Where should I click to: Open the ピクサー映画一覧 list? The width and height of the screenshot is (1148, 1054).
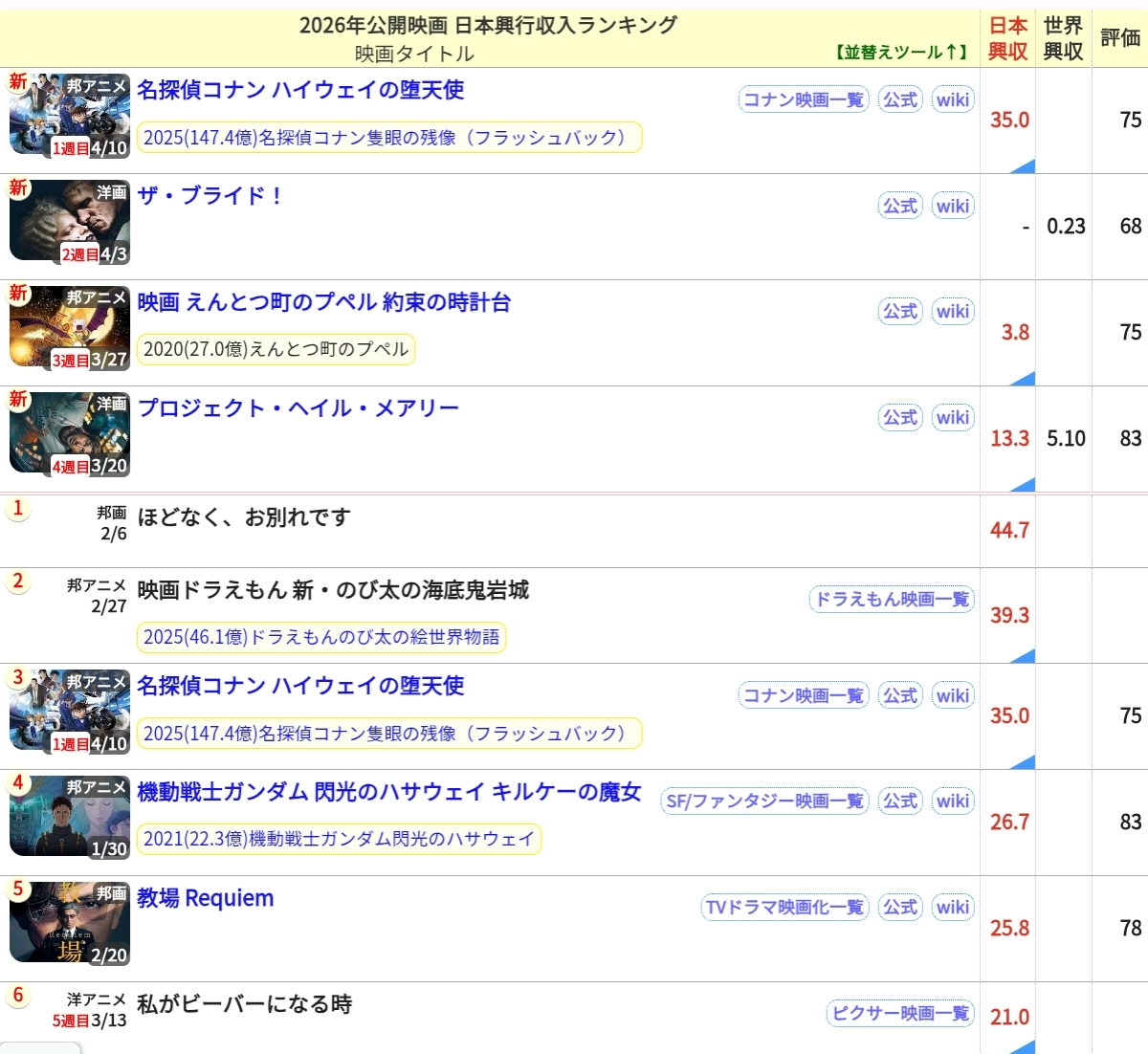coord(900,1014)
